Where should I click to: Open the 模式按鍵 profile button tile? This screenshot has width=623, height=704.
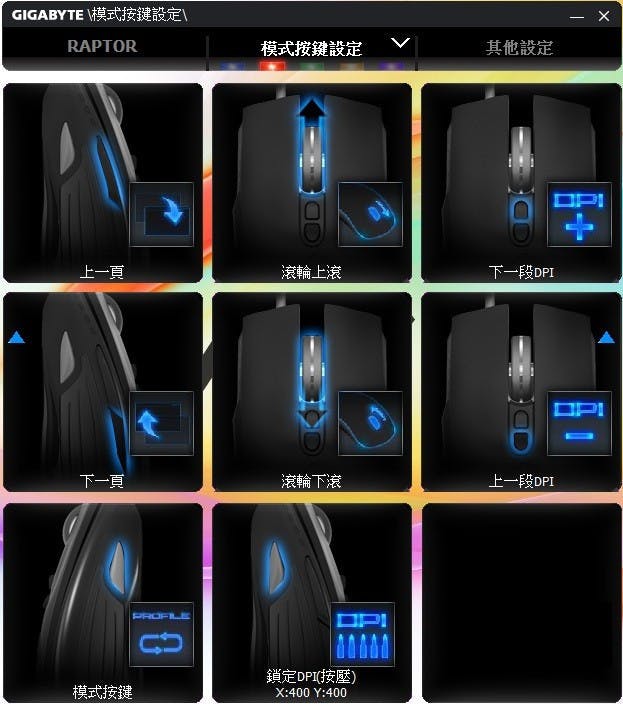pos(102,602)
